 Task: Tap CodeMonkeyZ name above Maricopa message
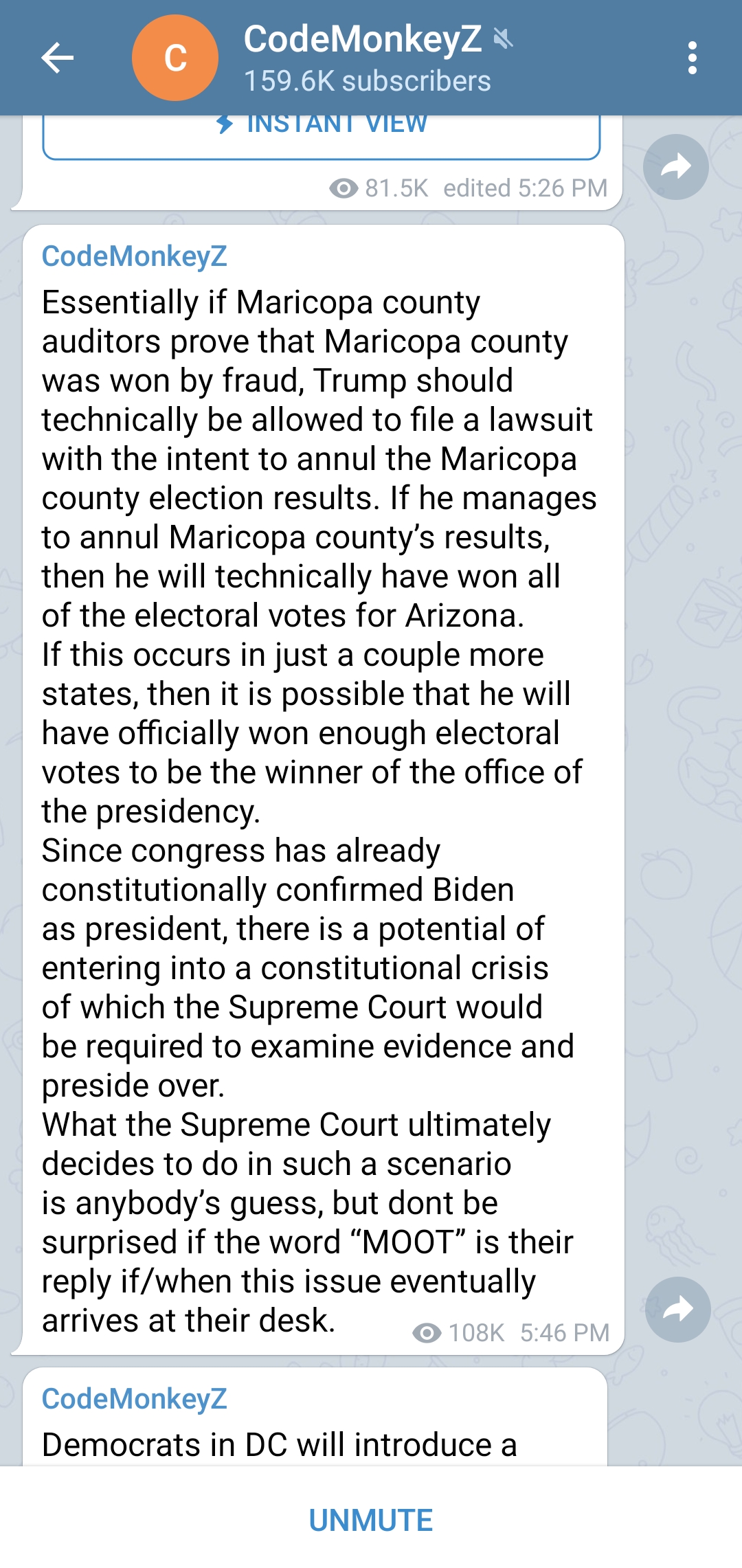(135, 256)
